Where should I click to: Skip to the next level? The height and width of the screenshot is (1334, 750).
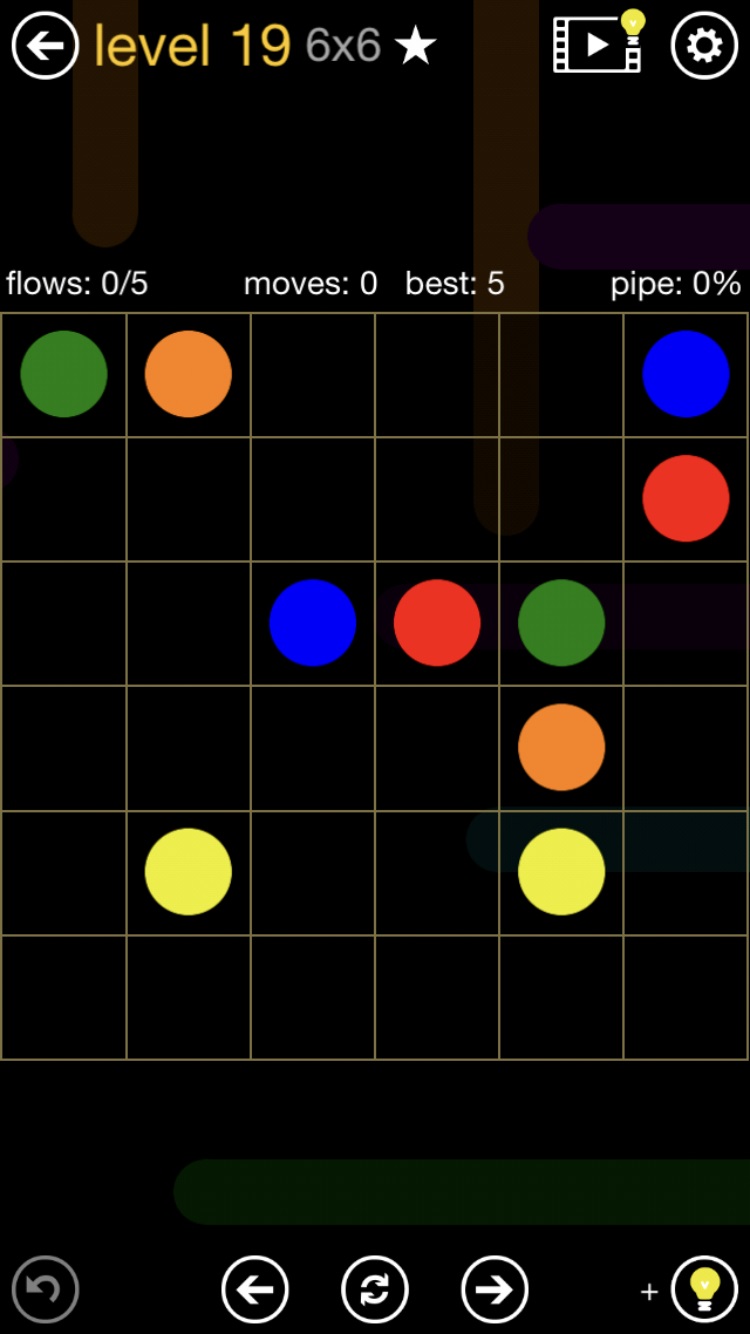click(495, 1289)
